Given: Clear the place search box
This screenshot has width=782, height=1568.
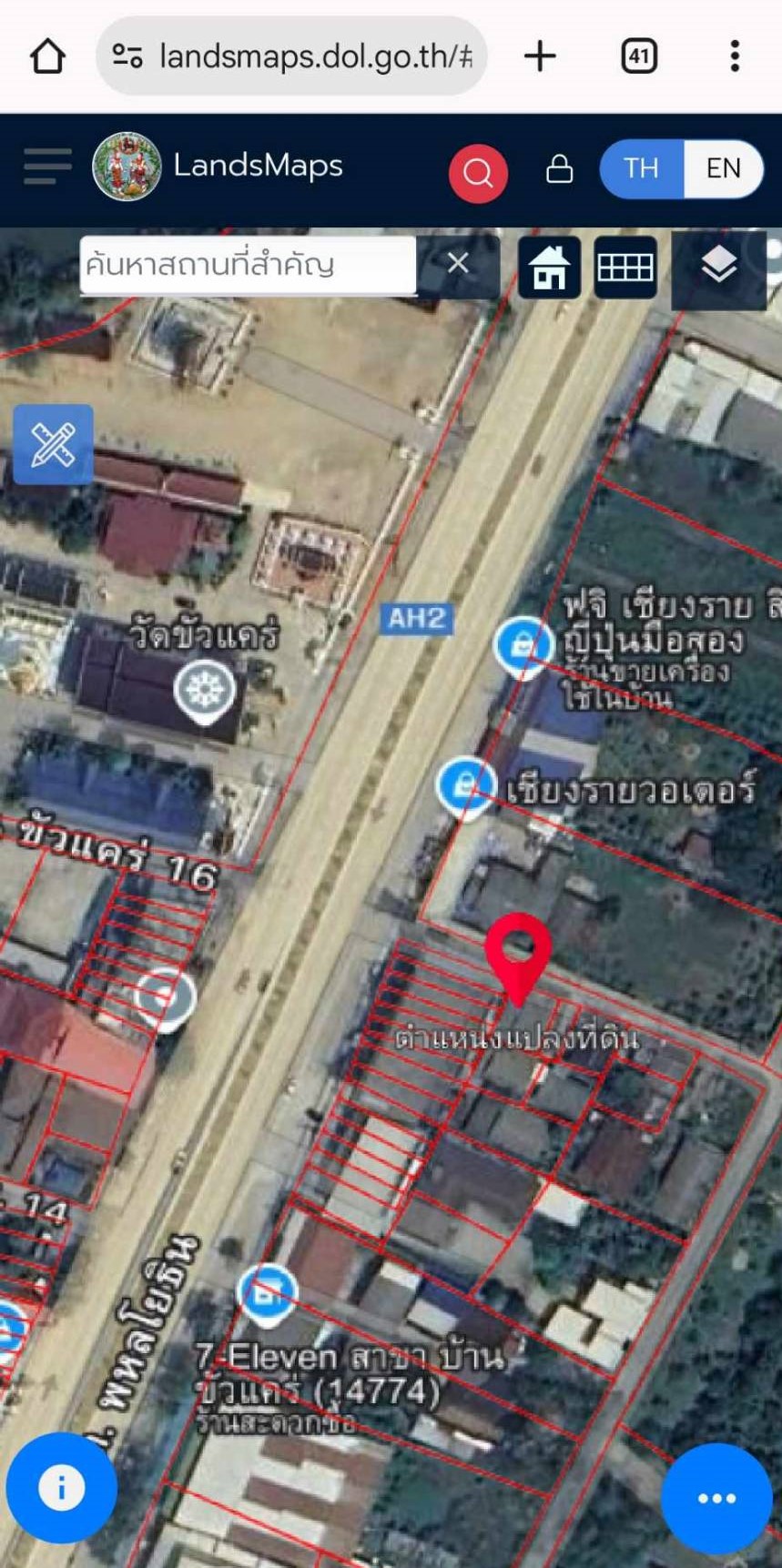Looking at the screenshot, I should coord(459,264).
